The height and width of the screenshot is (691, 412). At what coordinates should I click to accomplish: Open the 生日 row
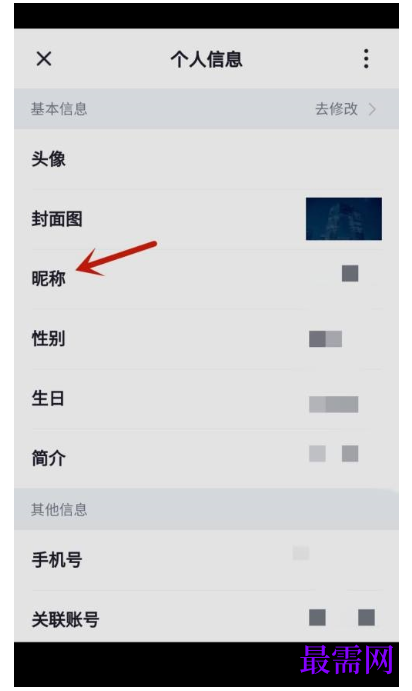point(206,399)
